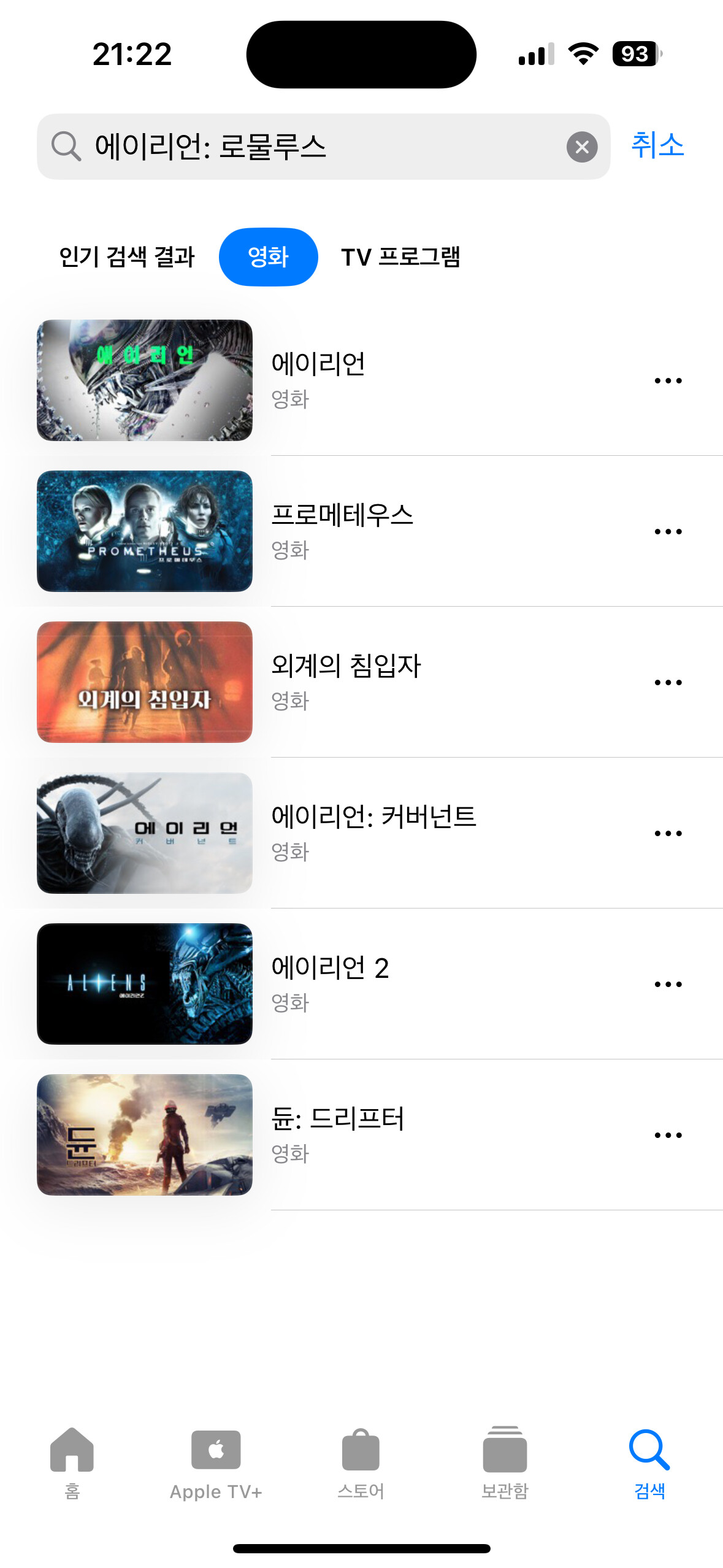Show more options for 프로메테우스

(668, 532)
